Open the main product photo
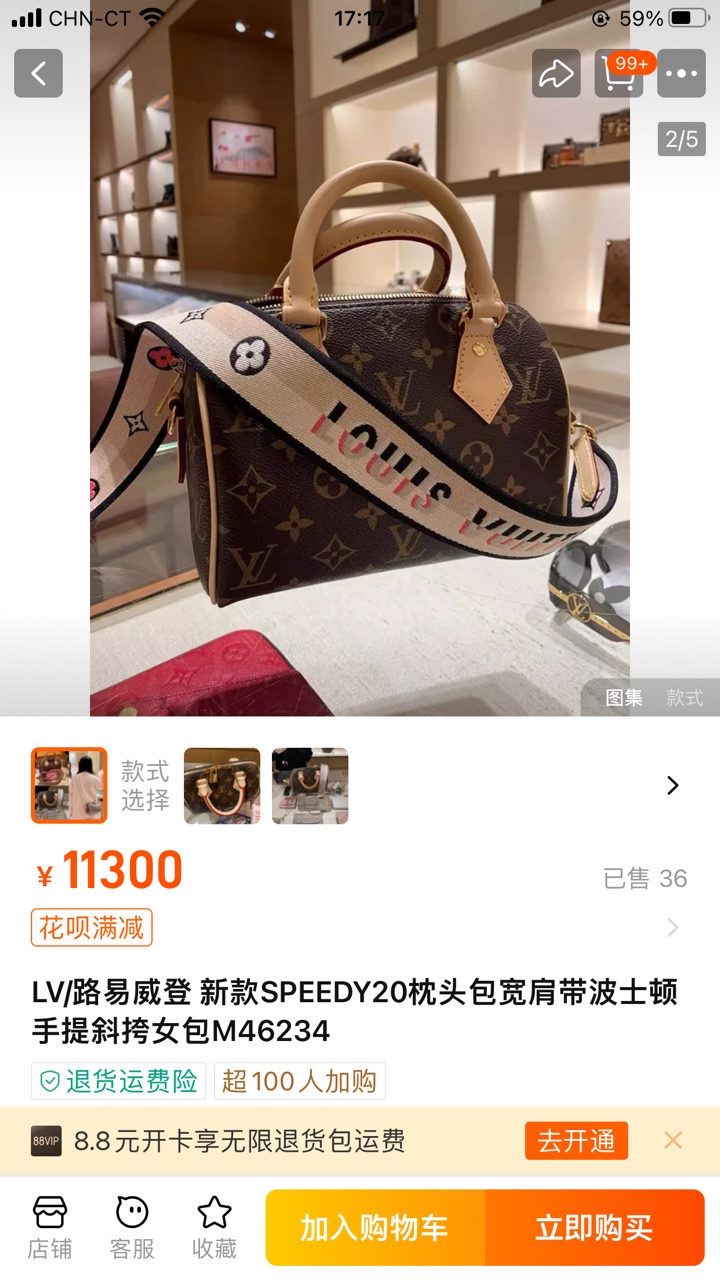 (360, 400)
